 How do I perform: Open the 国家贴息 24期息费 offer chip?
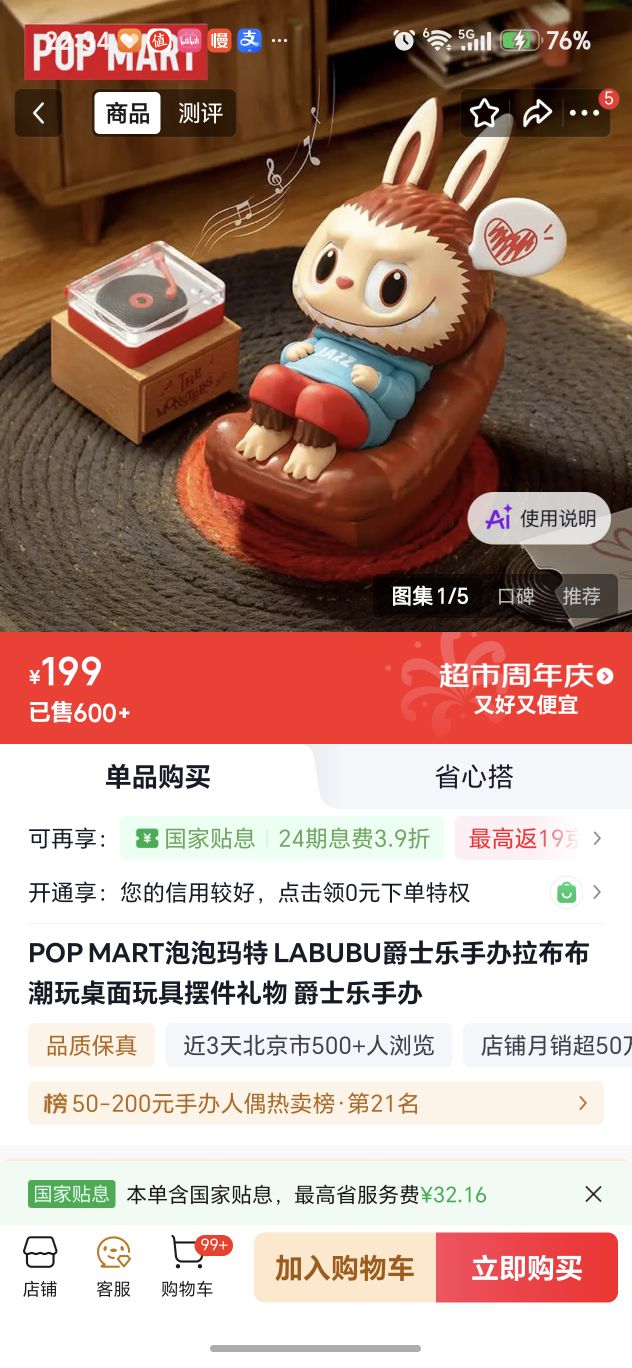[282, 838]
